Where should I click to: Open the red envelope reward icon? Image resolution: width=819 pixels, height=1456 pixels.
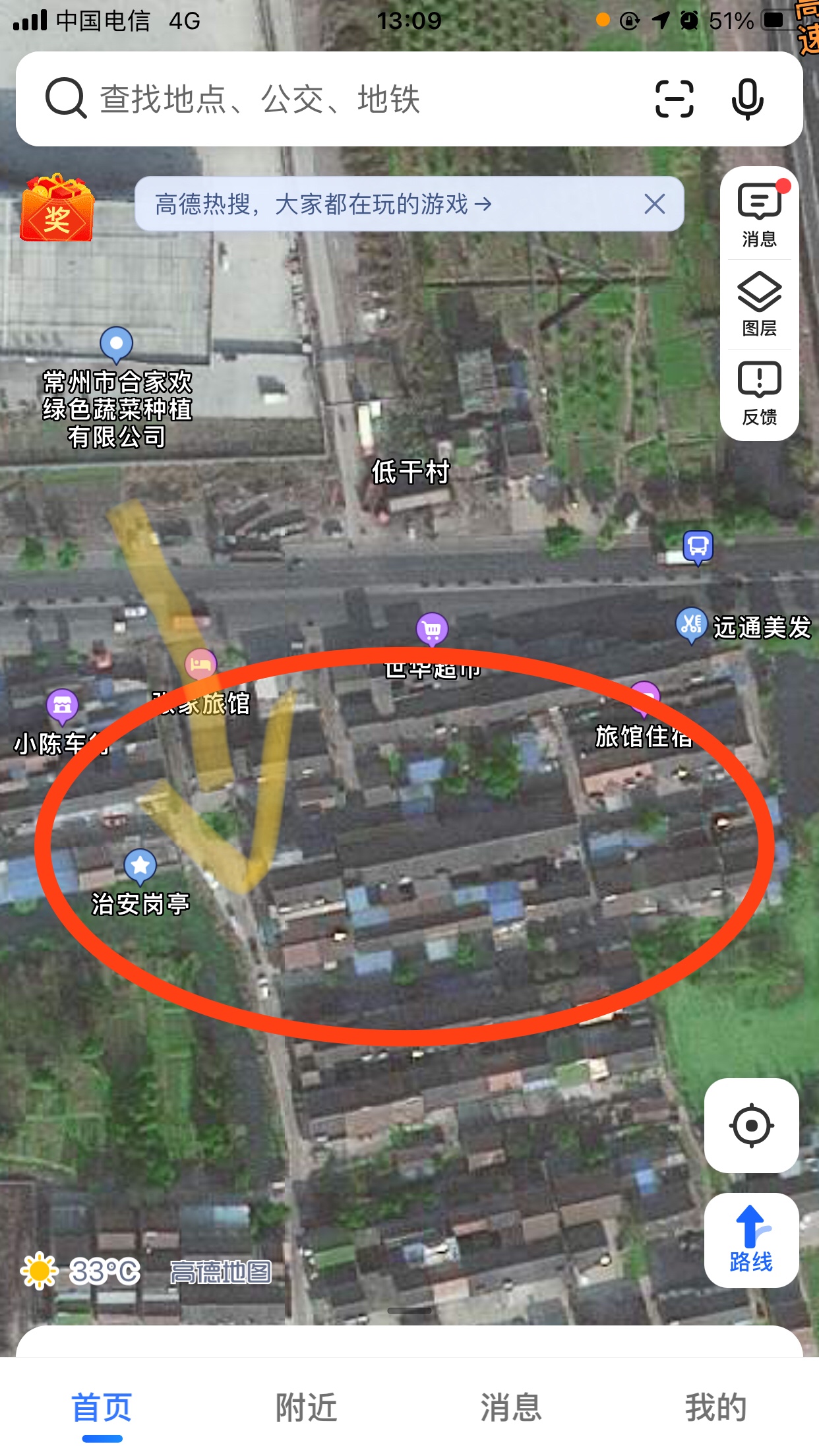pyautogui.click(x=57, y=208)
